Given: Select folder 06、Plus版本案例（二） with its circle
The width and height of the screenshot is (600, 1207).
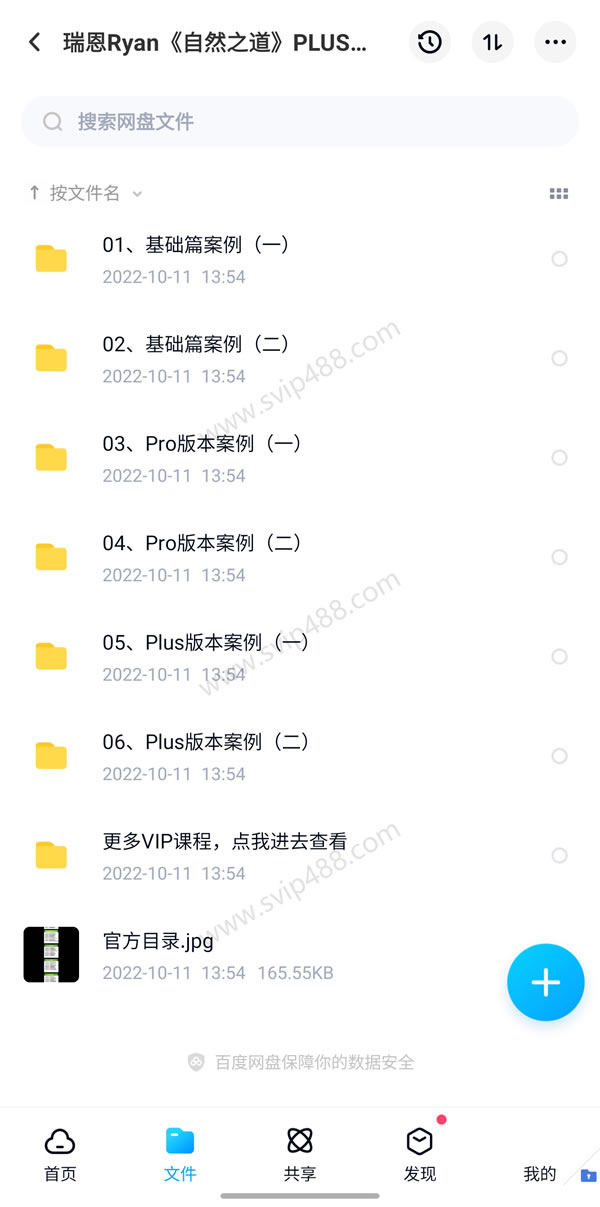Looking at the screenshot, I should 560,756.
